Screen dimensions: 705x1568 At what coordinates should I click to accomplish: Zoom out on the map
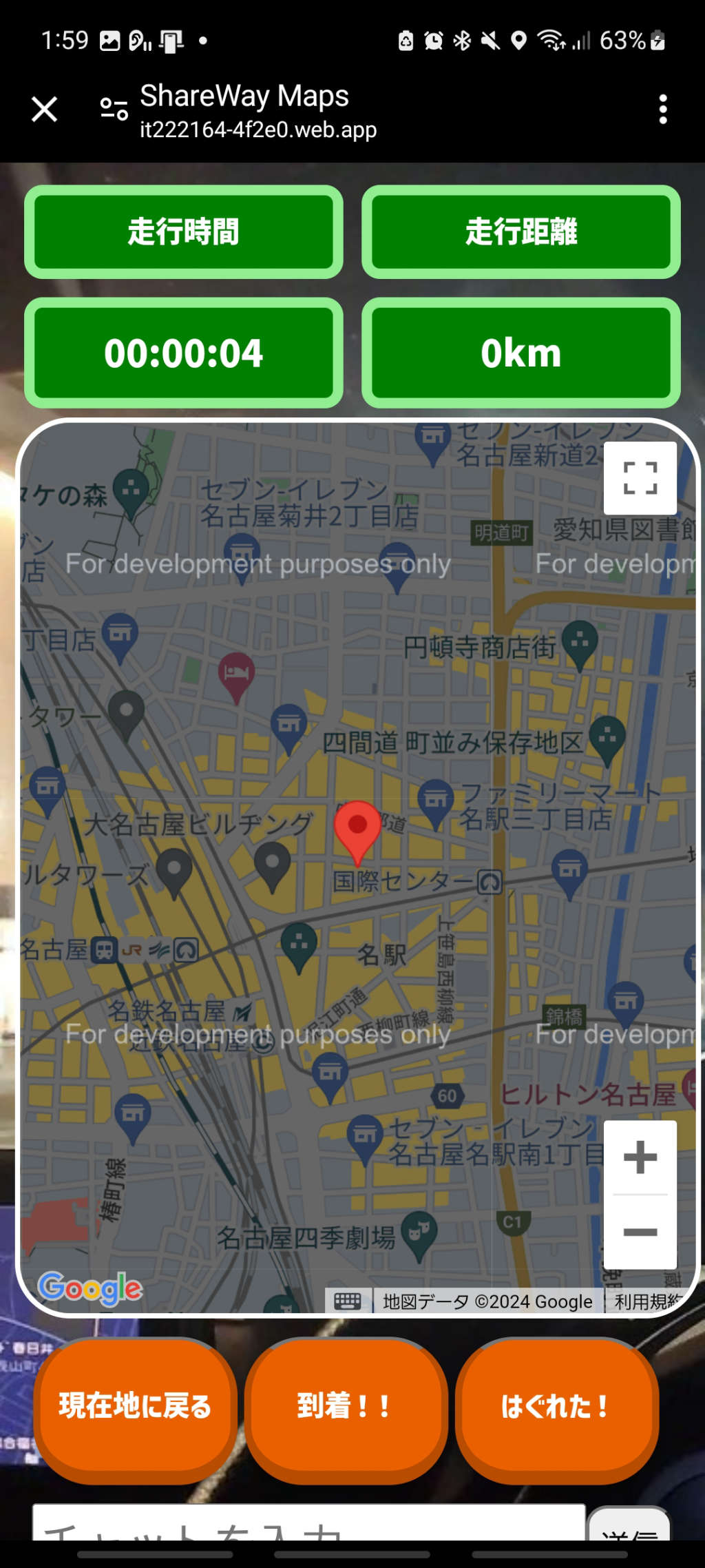point(640,1232)
